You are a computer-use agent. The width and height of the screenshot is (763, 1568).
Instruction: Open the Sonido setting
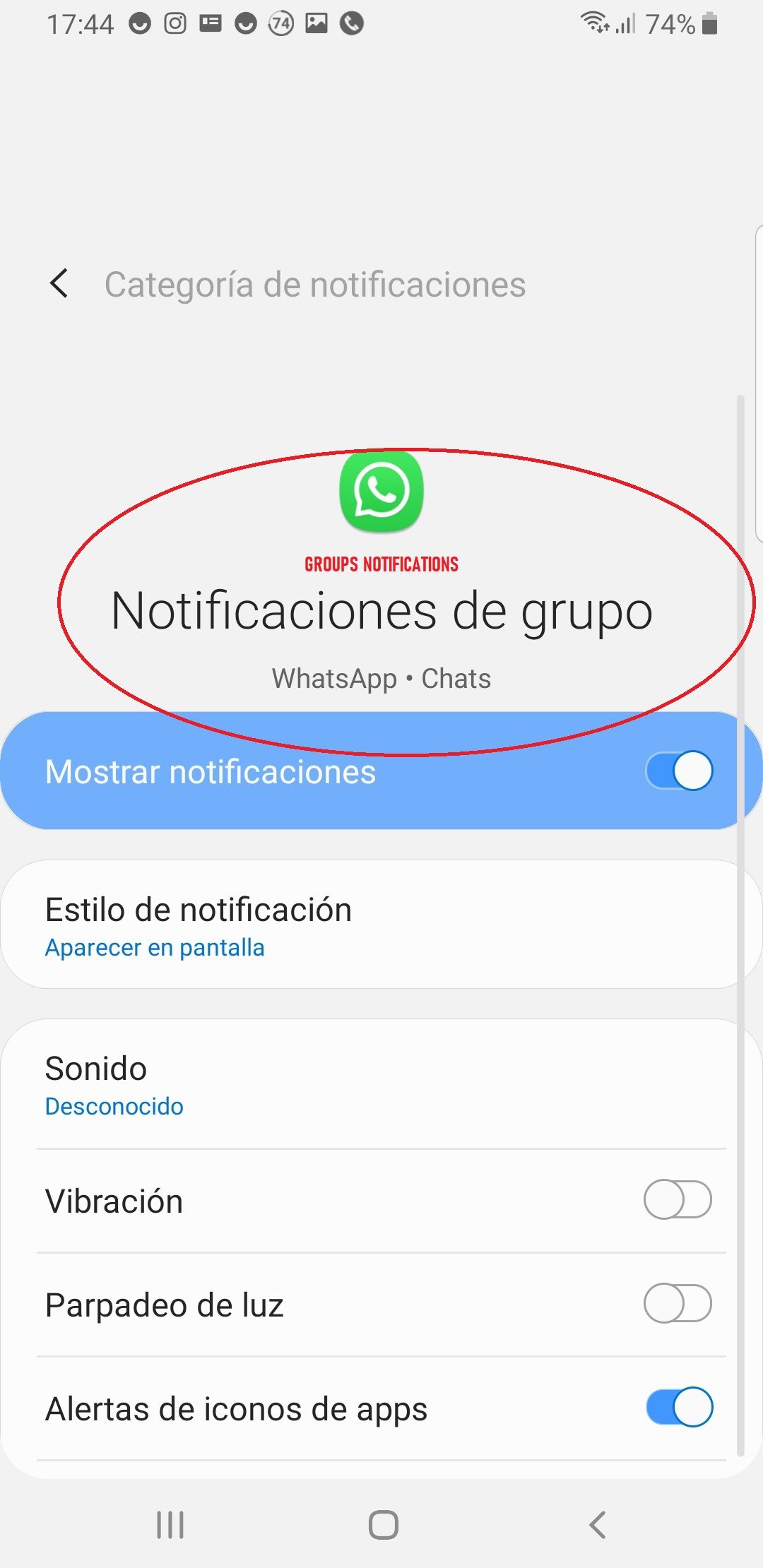[381, 1084]
